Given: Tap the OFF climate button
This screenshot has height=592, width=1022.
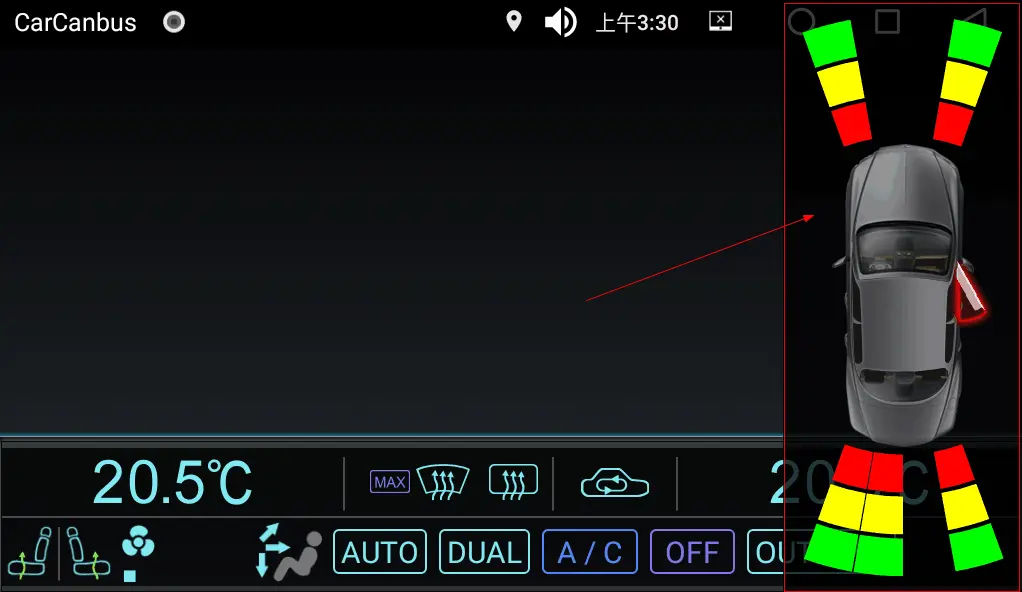Looking at the screenshot, I should 692,552.
